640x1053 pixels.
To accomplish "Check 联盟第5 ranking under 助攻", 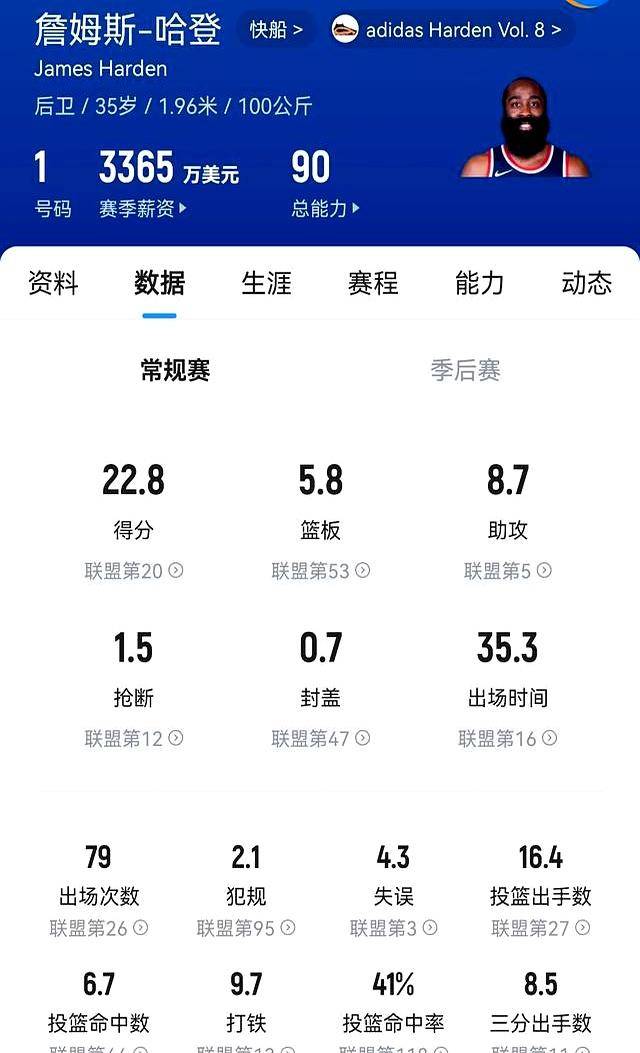I will [x=508, y=571].
